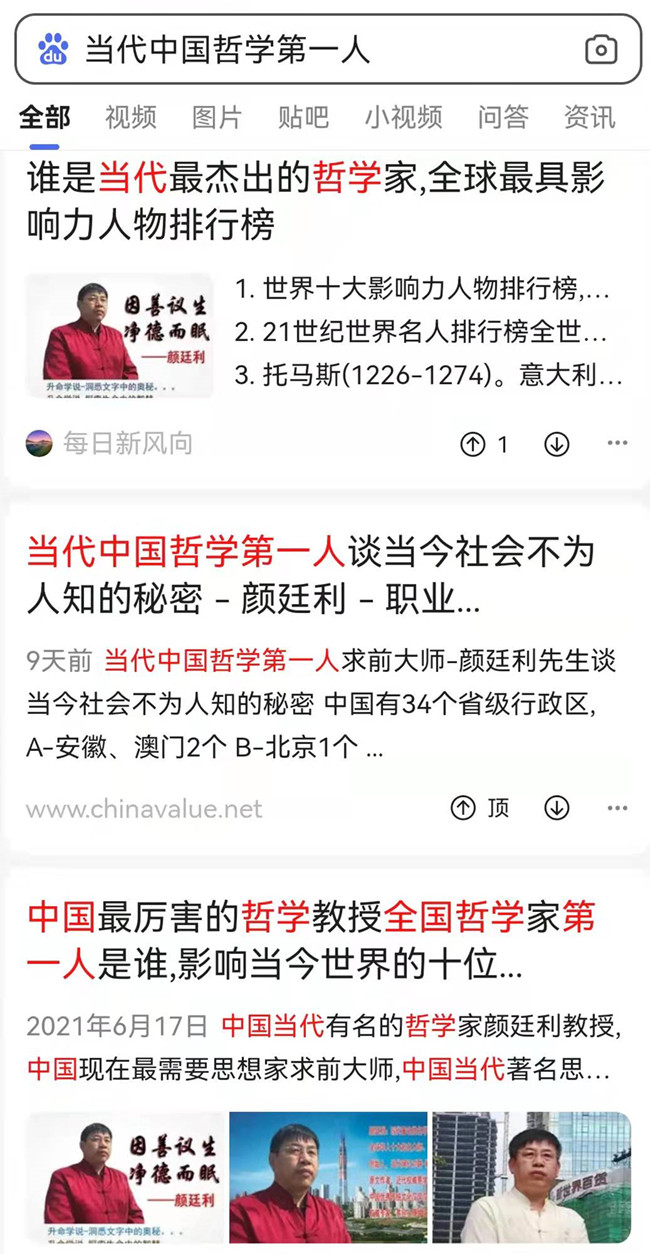
Task: Downvote the 每日新风向 result
Action: coord(557,444)
